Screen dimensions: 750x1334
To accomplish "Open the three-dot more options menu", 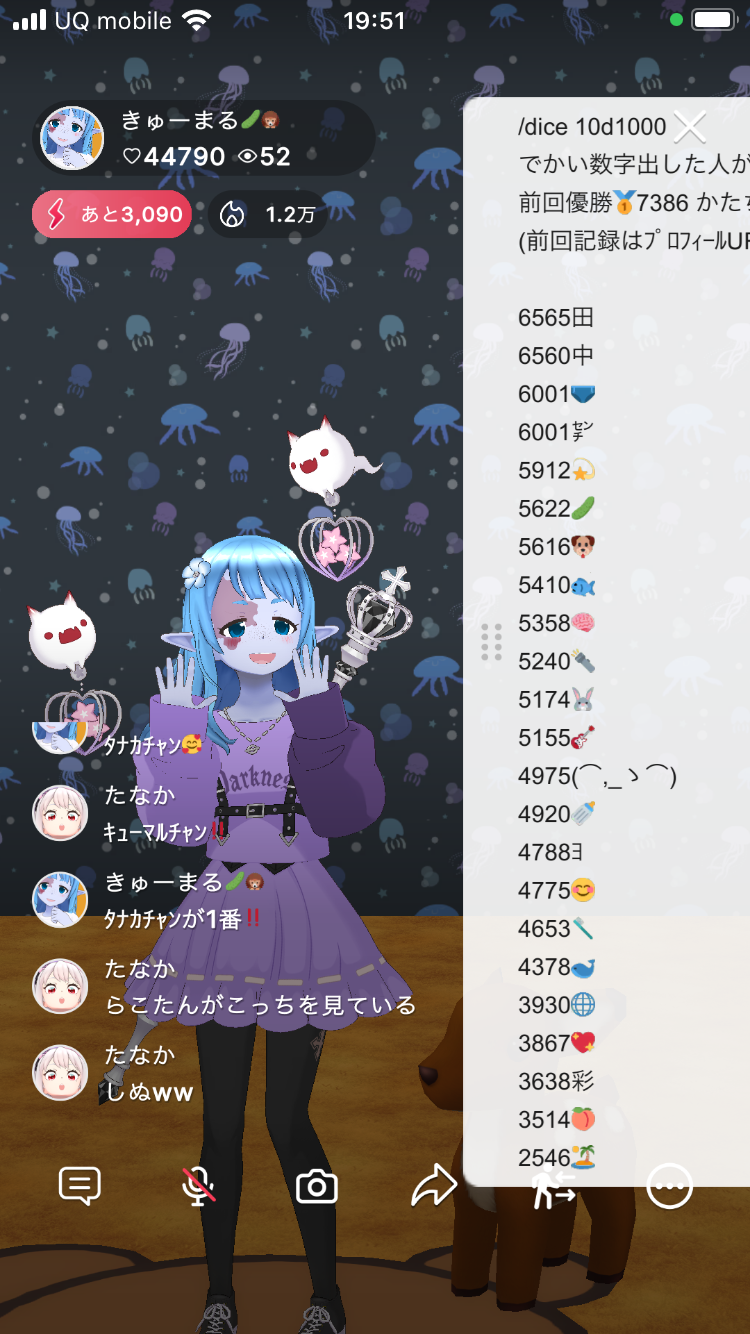I will pyautogui.click(x=670, y=1186).
